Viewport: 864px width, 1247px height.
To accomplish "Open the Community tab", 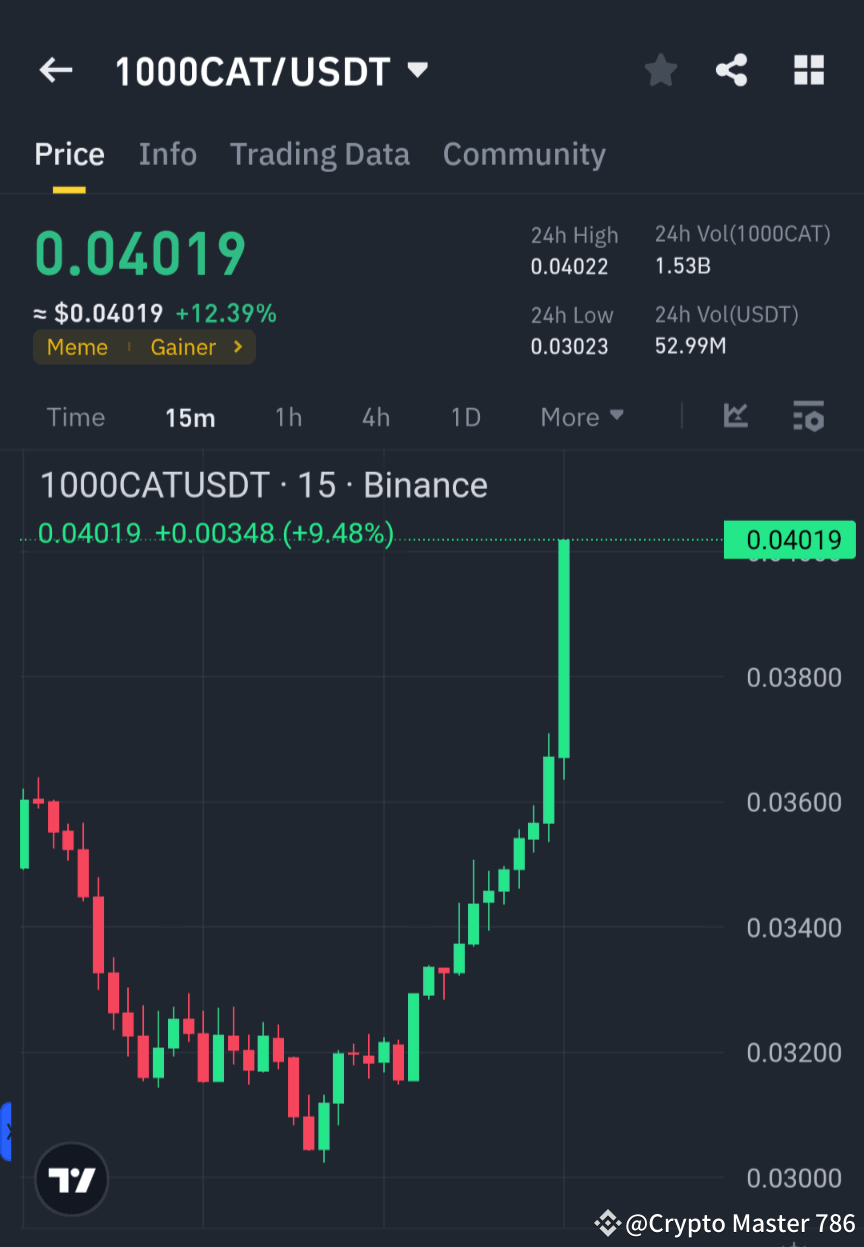I will coord(524,155).
